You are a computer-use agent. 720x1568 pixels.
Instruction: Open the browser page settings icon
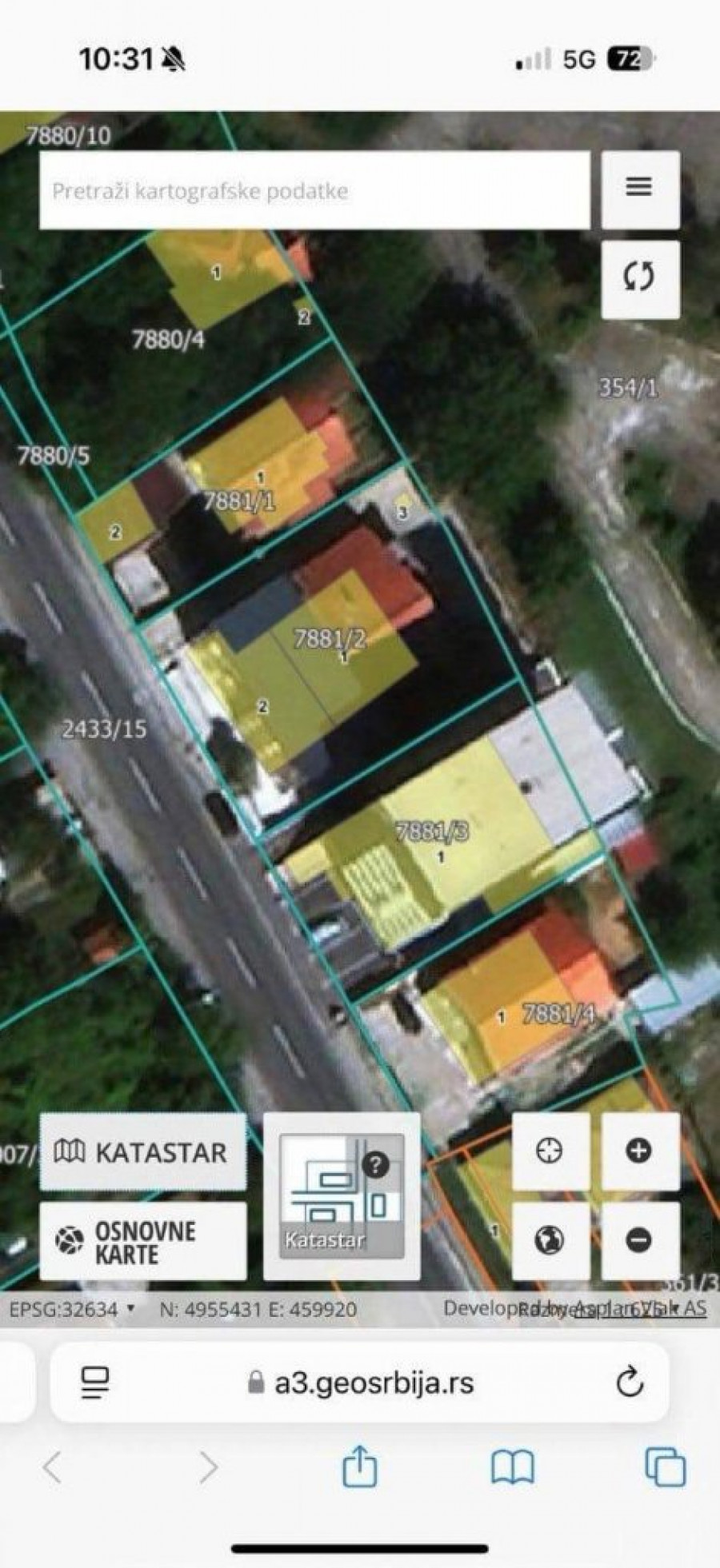point(95,1382)
